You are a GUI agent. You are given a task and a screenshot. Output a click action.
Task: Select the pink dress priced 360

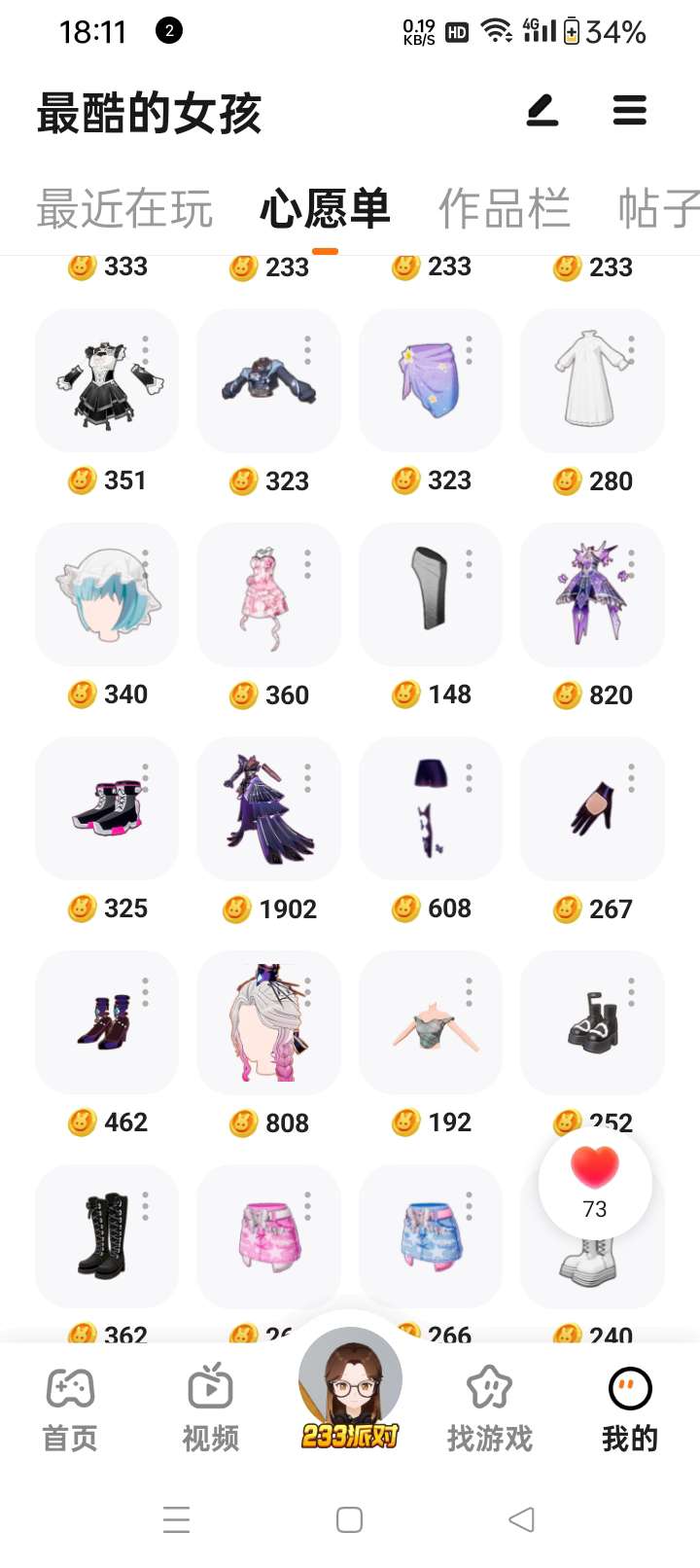(x=267, y=595)
